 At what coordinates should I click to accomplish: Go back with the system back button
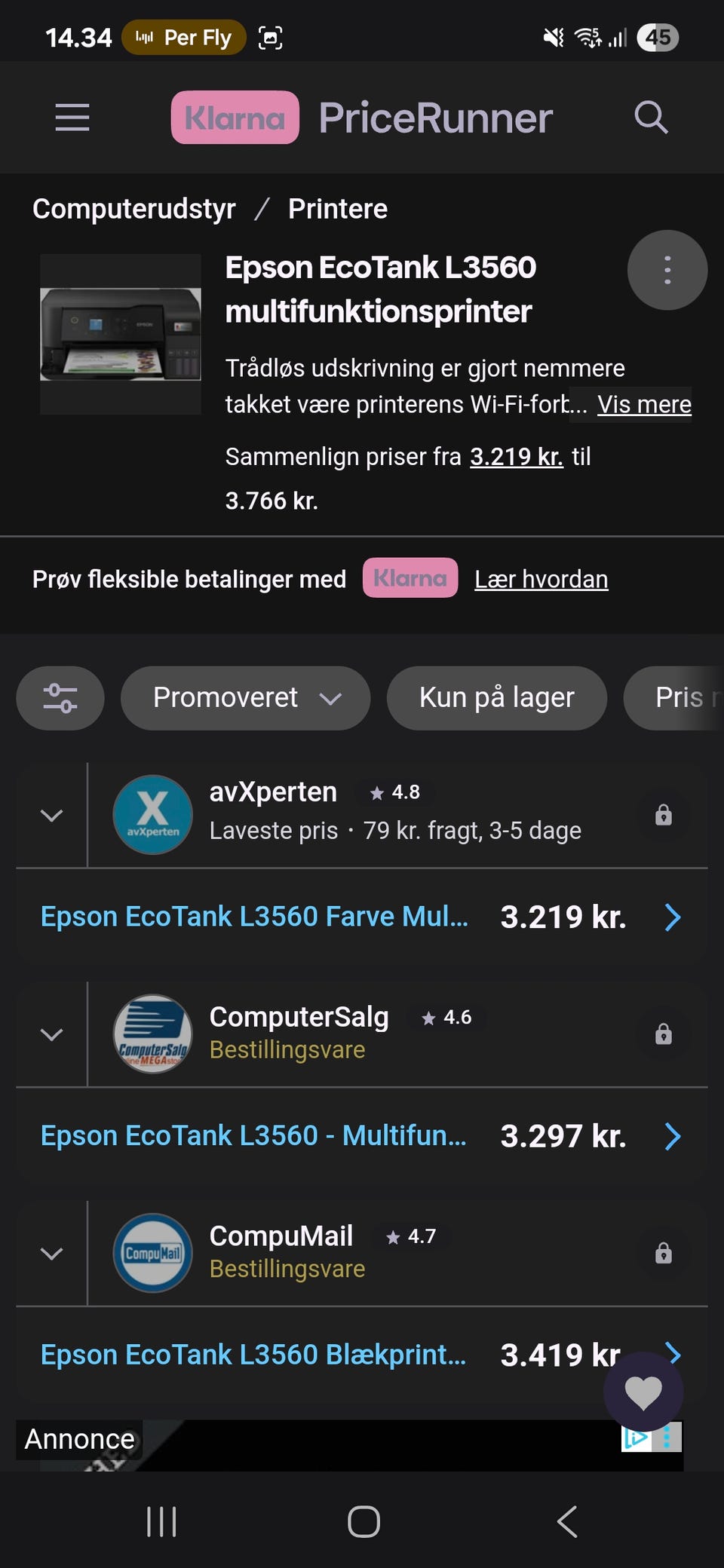(x=567, y=1521)
